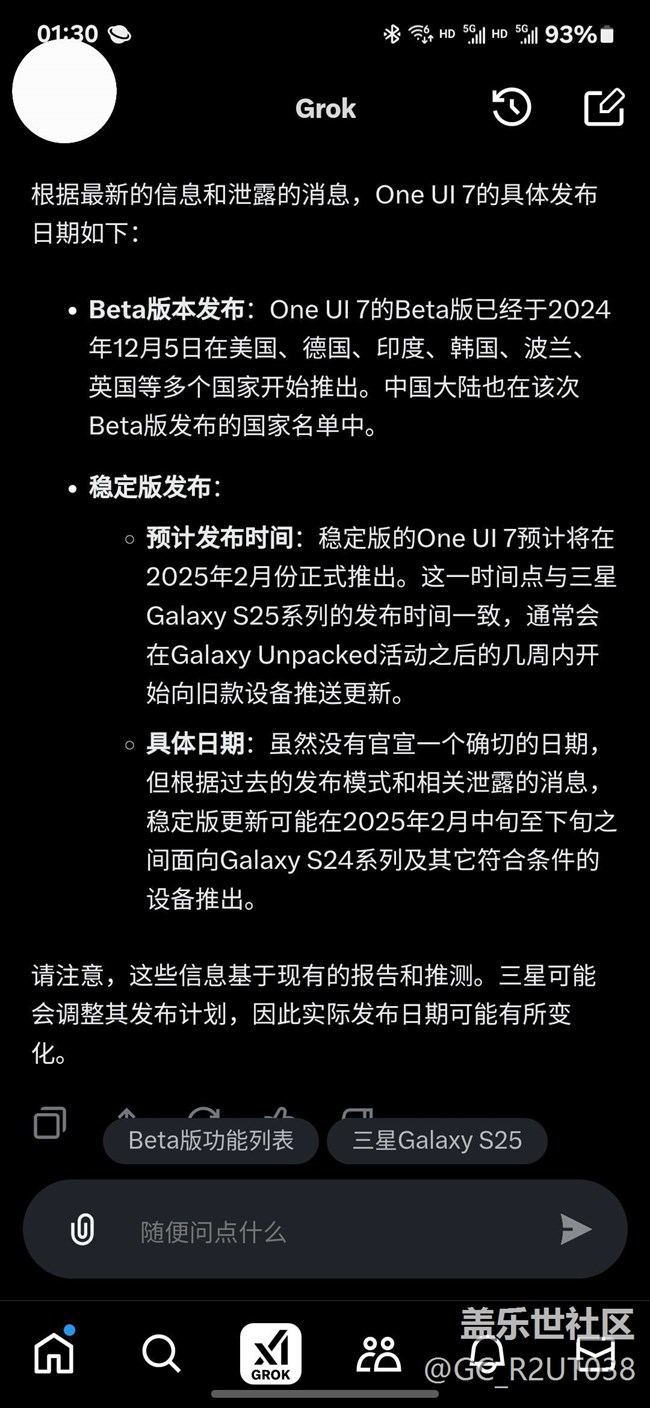Open the Communities tab

(x=379, y=1353)
